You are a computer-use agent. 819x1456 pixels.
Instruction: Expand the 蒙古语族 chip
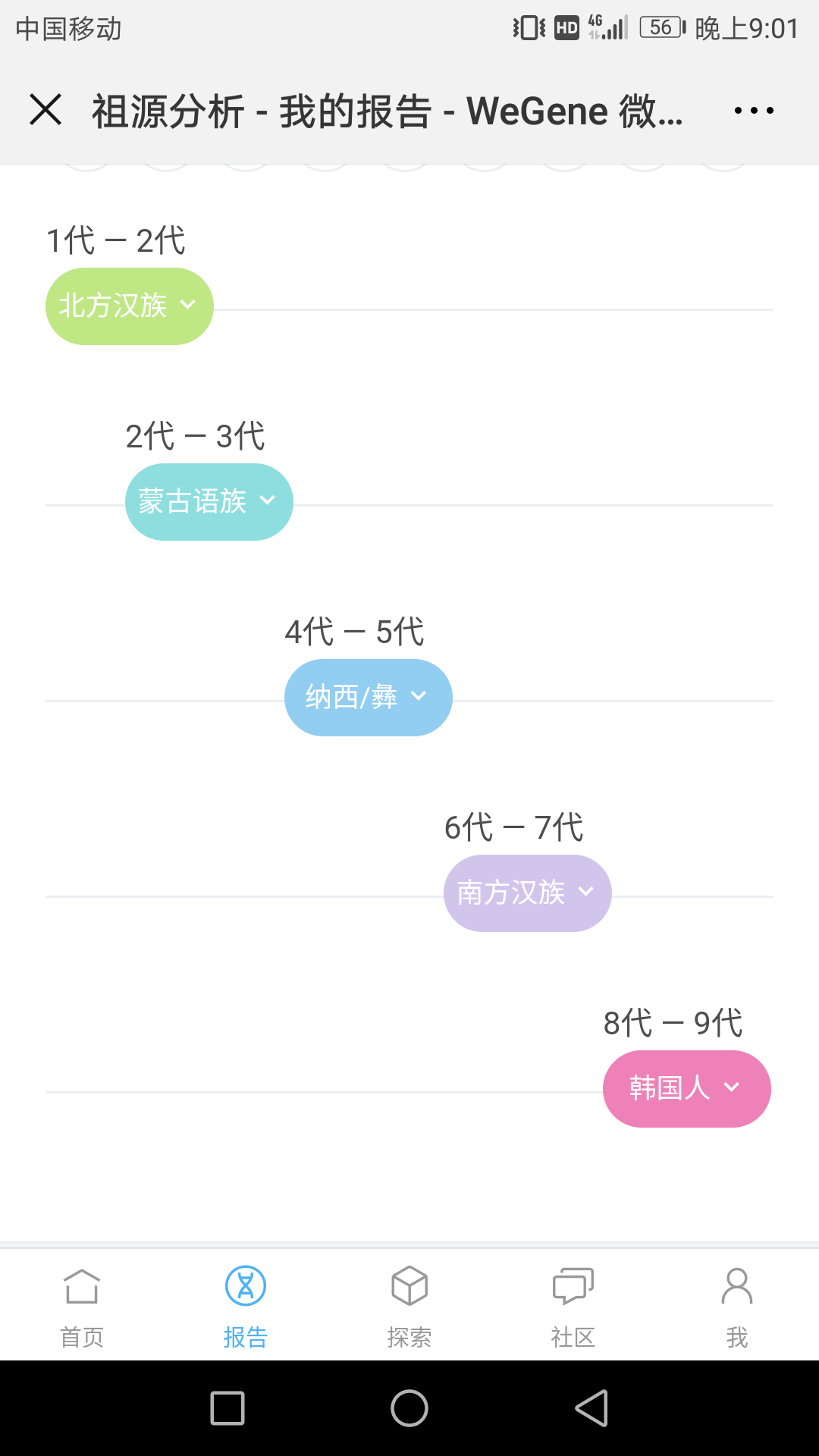tap(209, 502)
